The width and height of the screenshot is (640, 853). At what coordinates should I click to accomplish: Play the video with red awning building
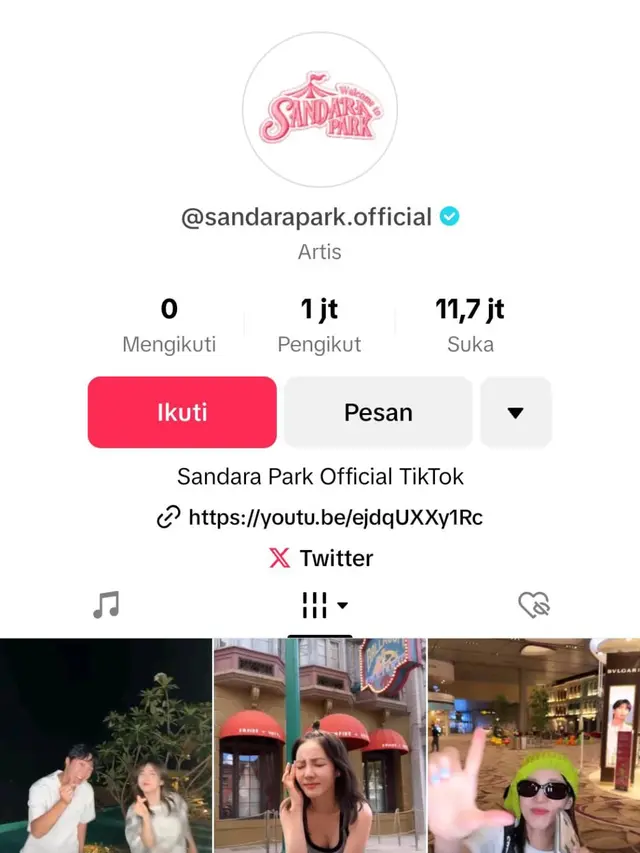[x=320, y=745]
